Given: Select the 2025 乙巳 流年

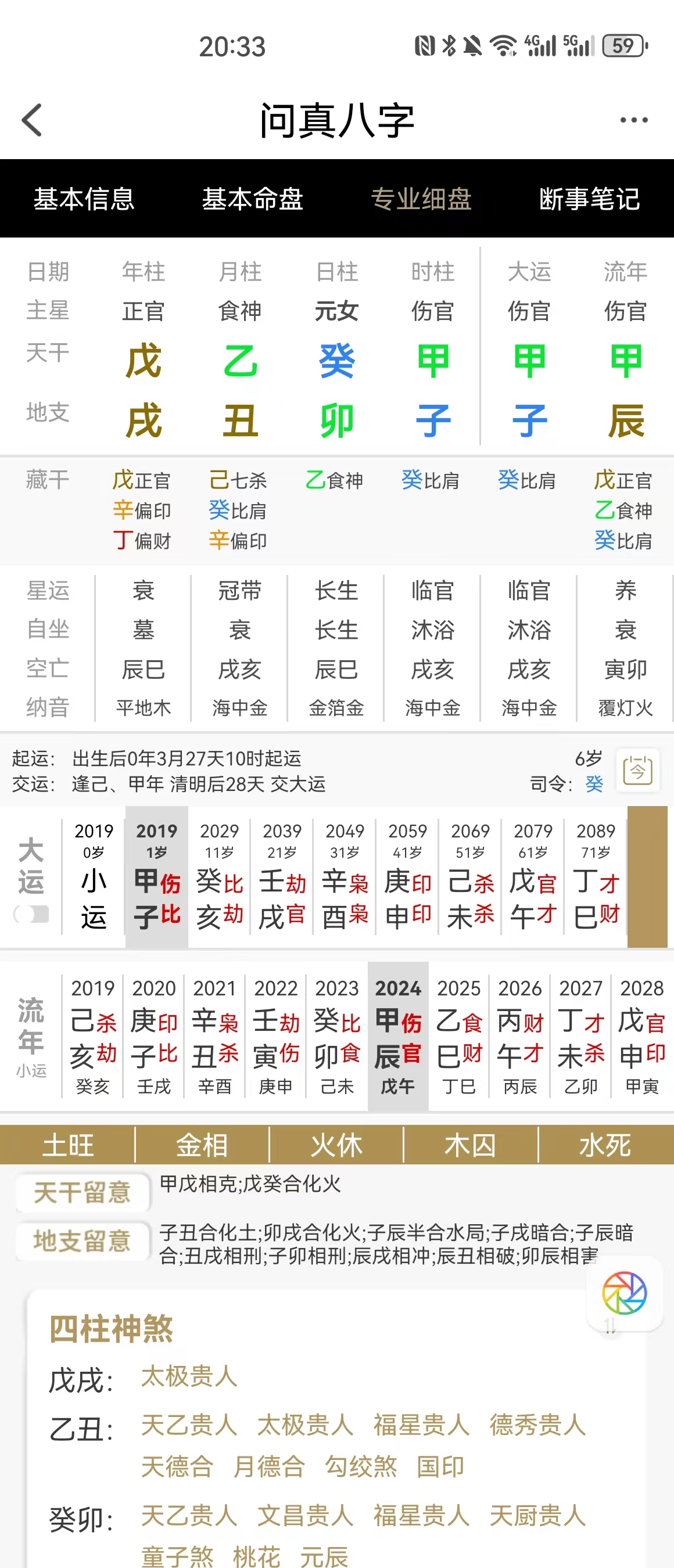Looking at the screenshot, I should click(459, 1035).
